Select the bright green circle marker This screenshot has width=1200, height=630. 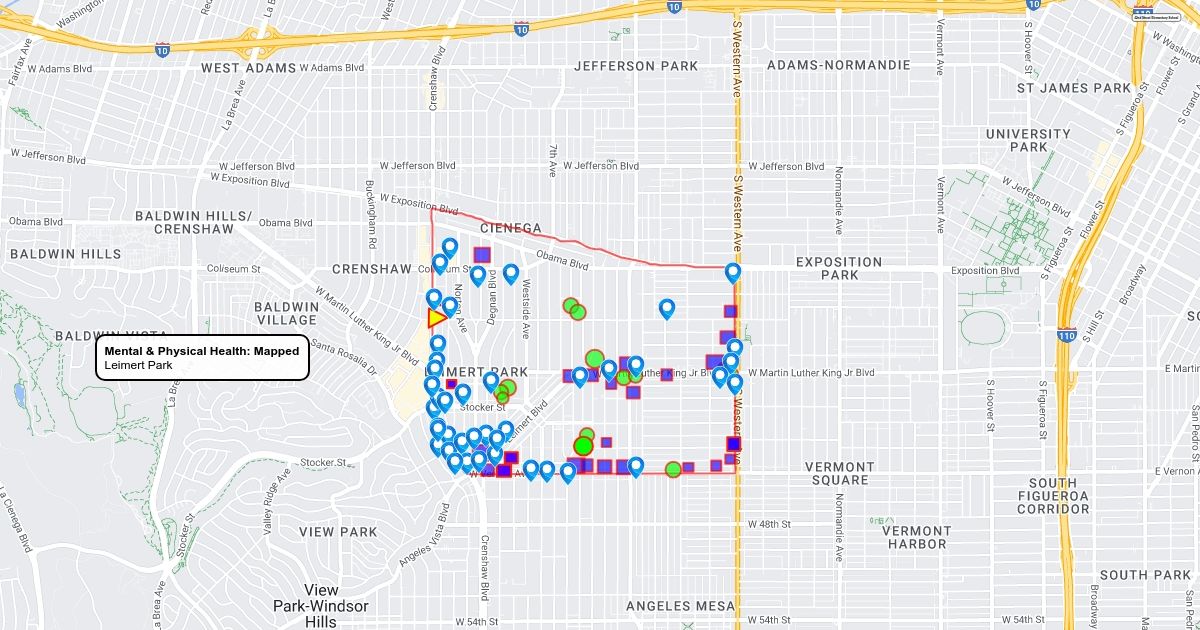pyautogui.click(x=583, y=445)
